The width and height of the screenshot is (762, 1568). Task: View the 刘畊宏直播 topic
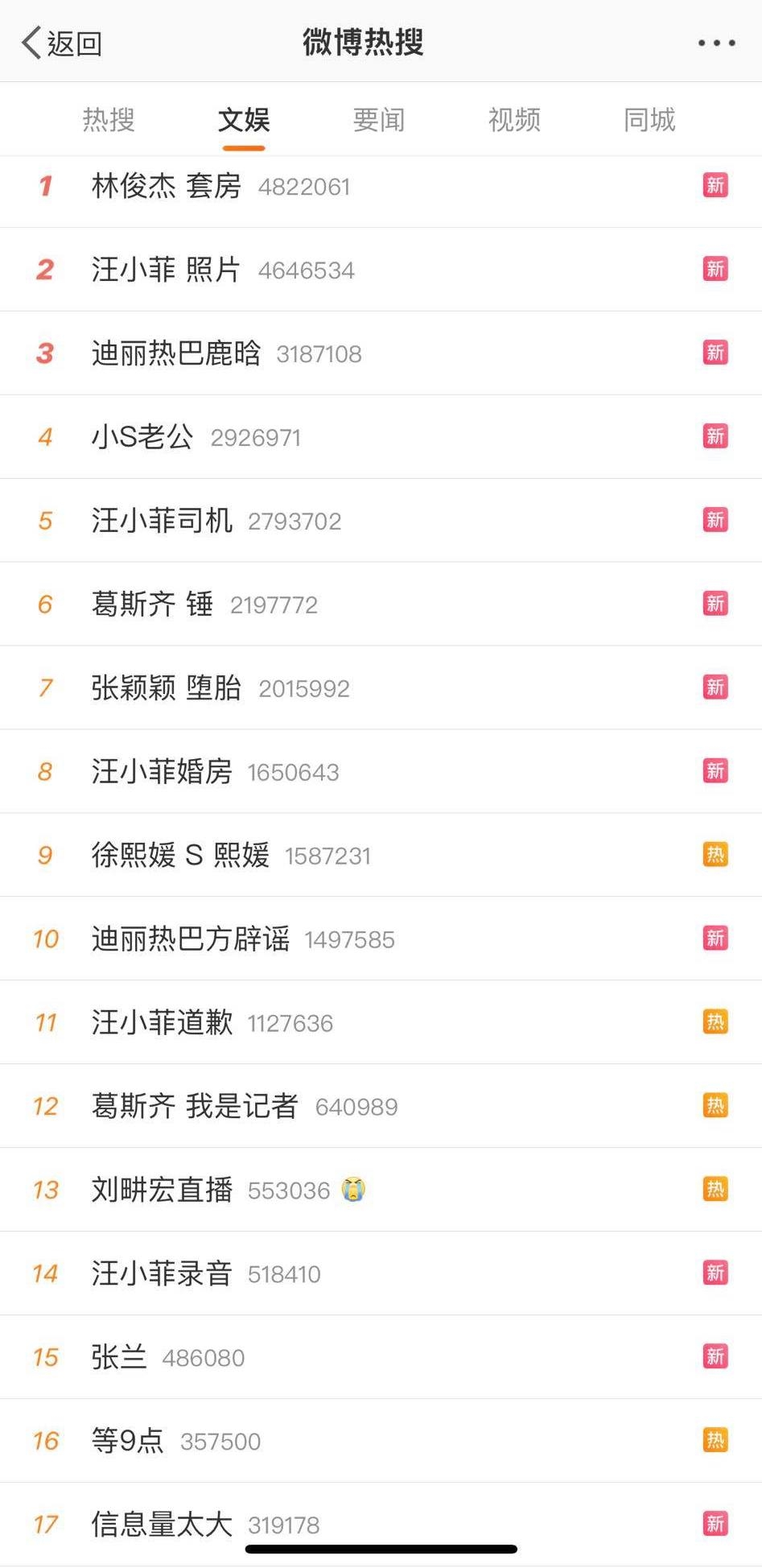(162, 1190)
